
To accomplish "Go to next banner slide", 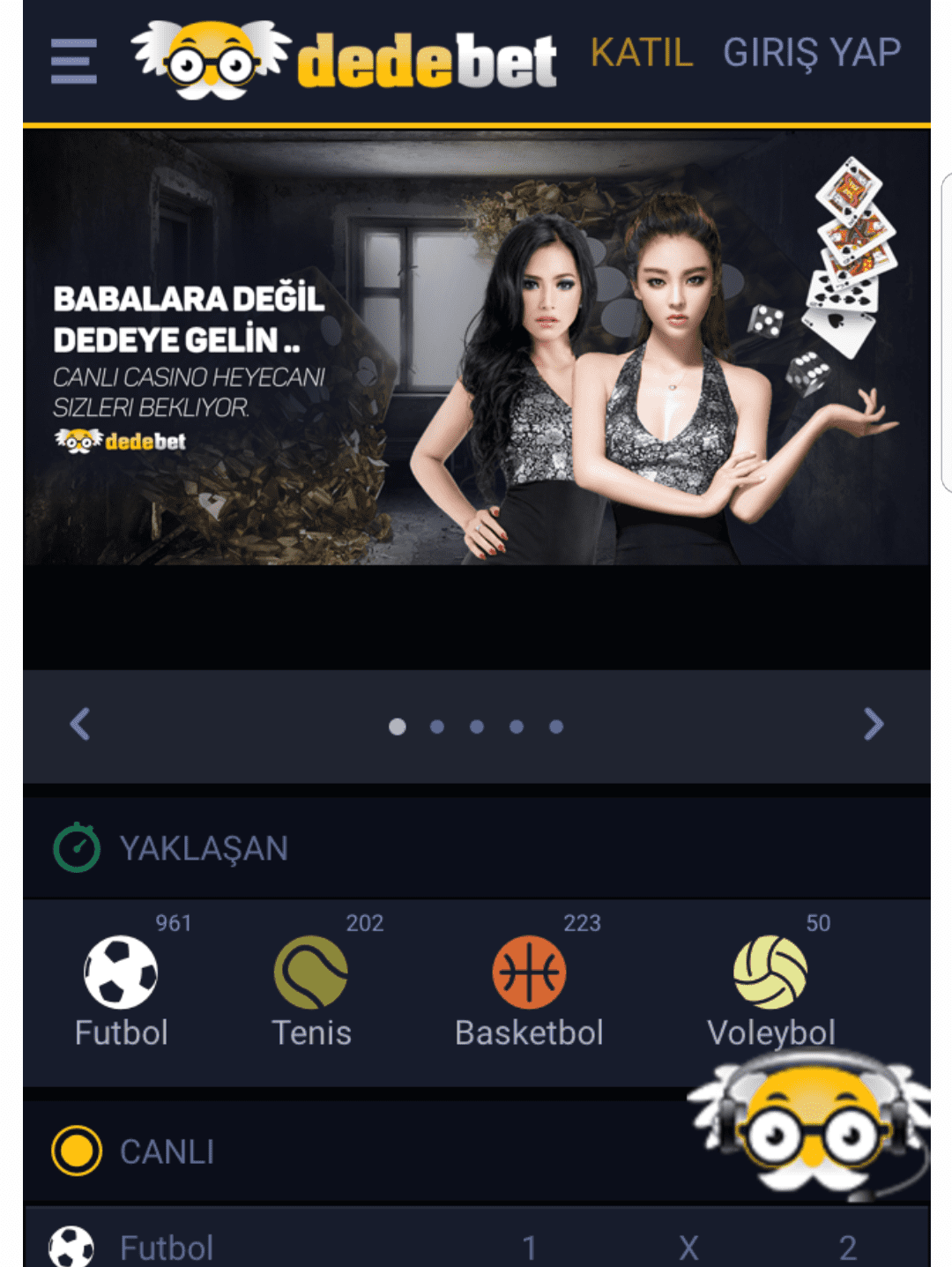I will 873,725.
